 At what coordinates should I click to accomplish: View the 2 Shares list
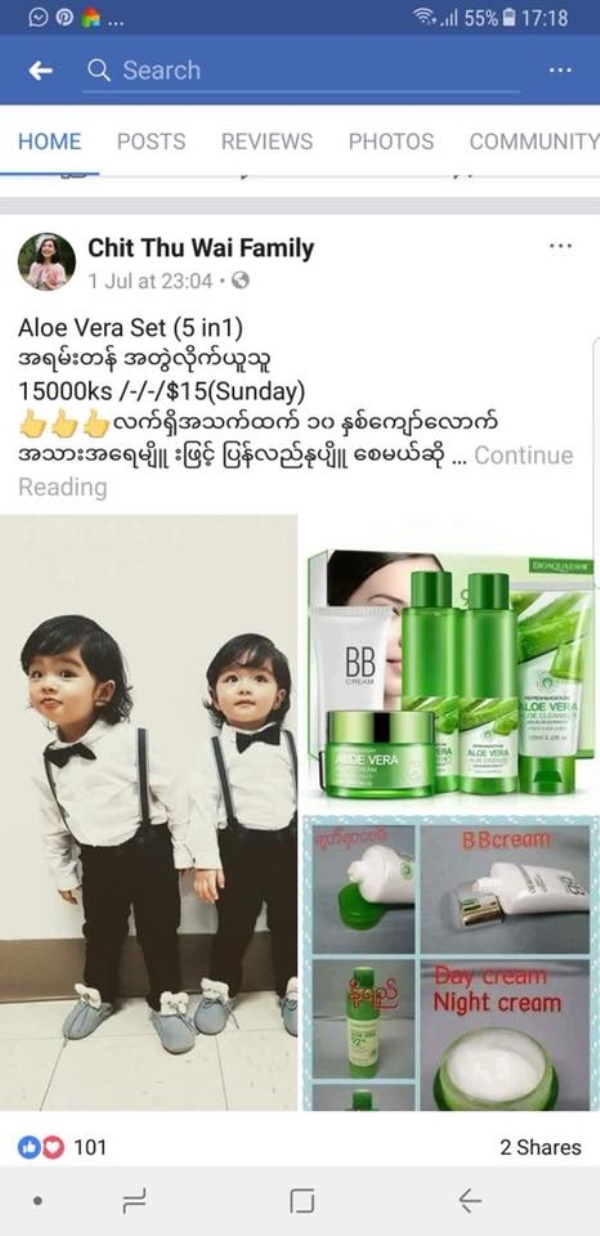tap(540, 1148)
